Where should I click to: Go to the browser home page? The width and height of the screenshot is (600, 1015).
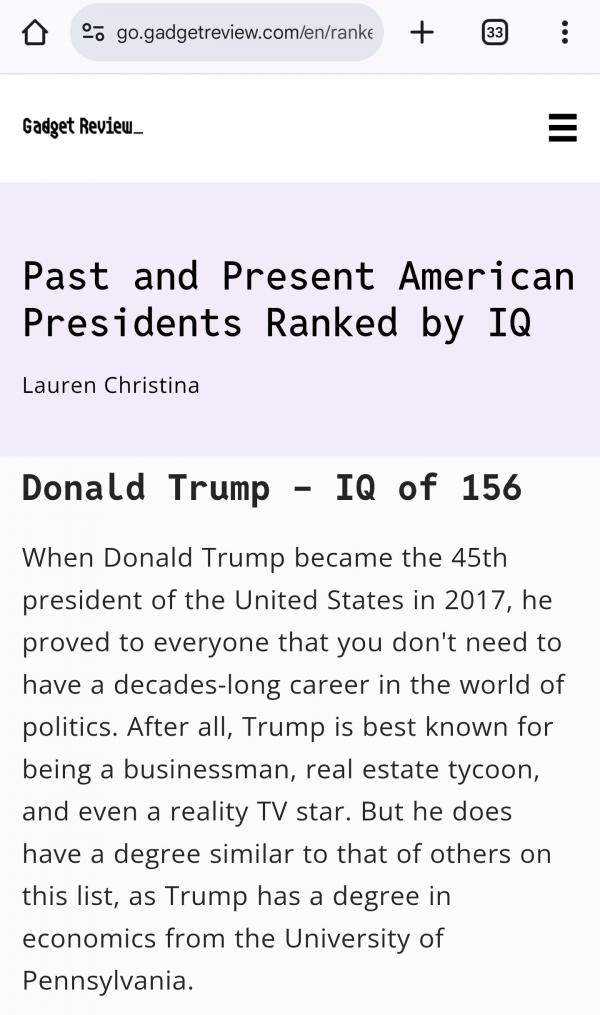[35, 33]
